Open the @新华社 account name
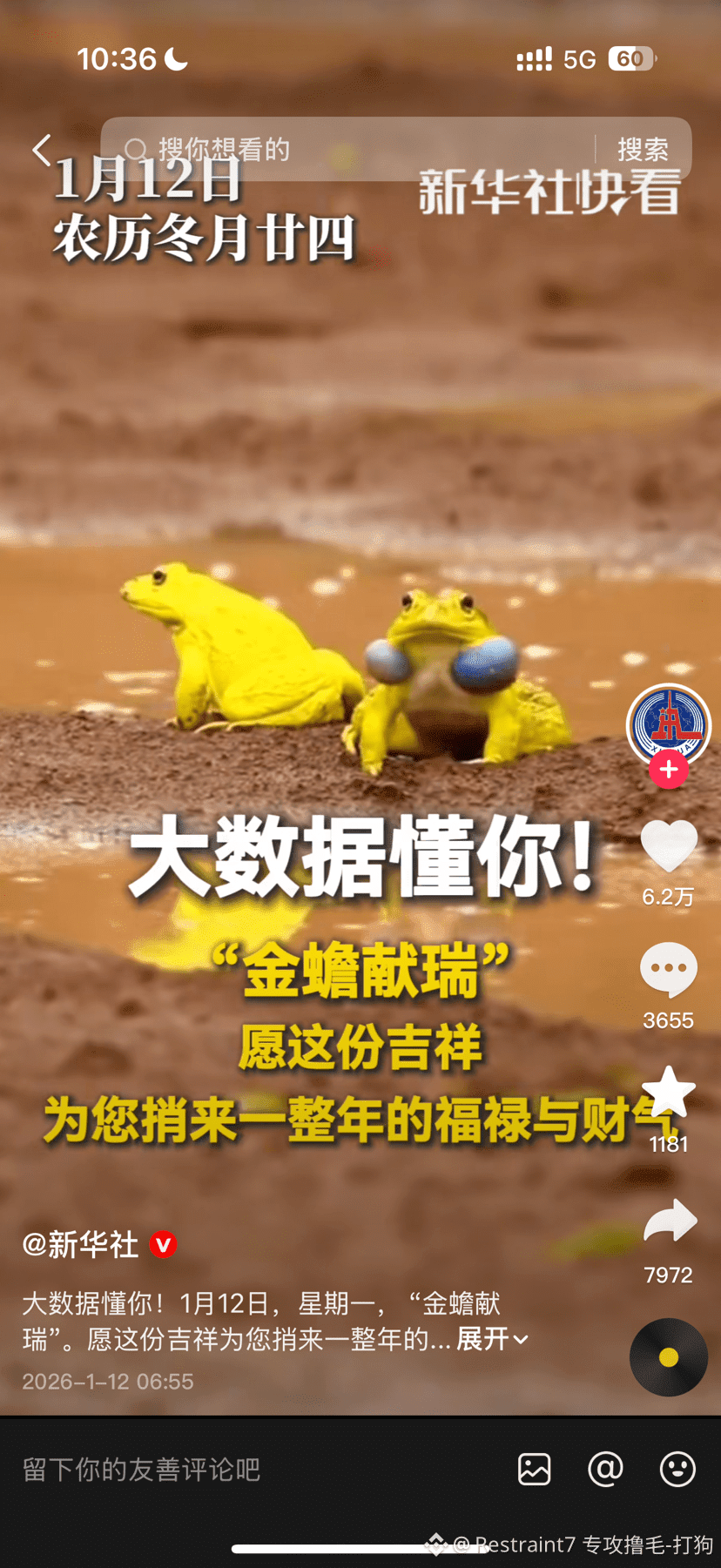Viewport: 721px width, 1568px height. coord(80,1244)
